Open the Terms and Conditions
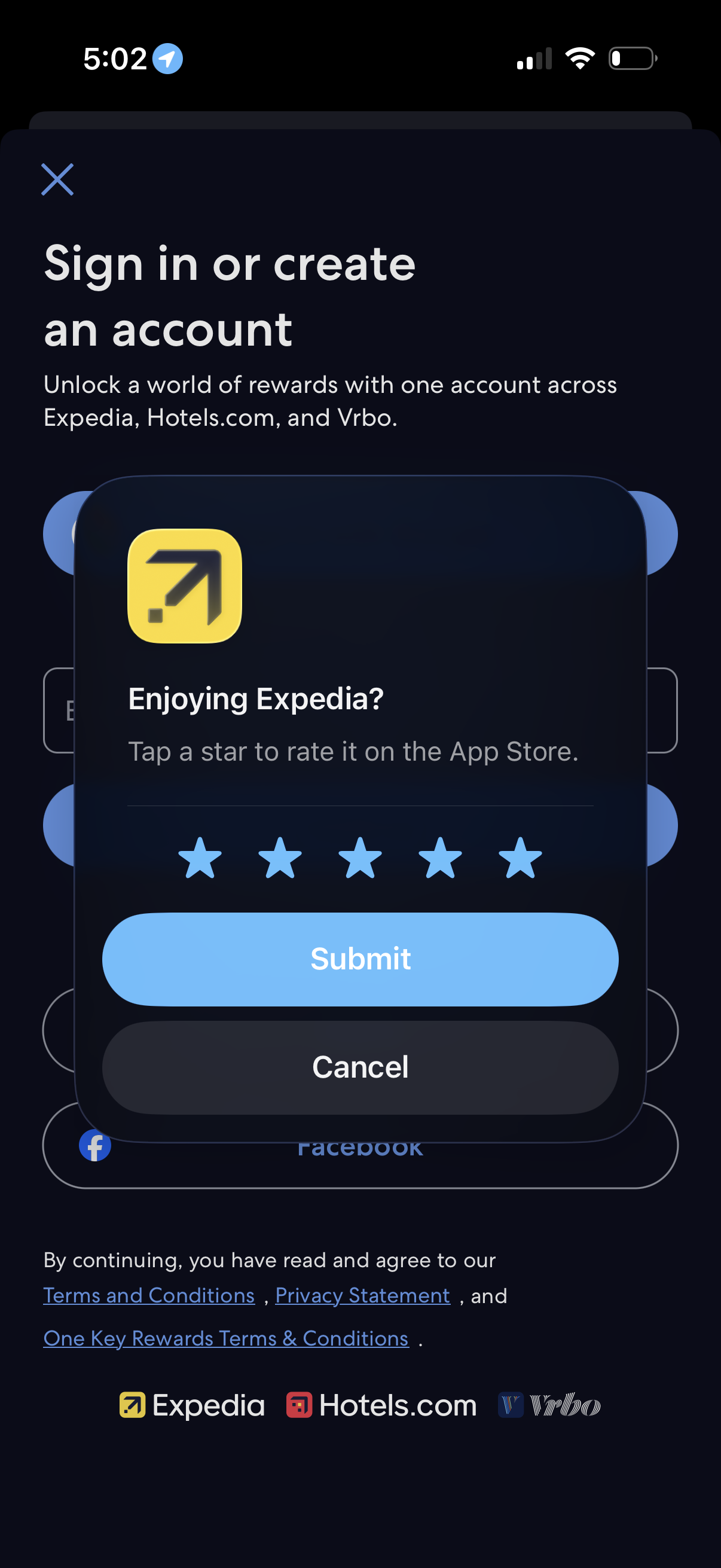The width and height of the screenshot is (721, 1568). 148,1295
